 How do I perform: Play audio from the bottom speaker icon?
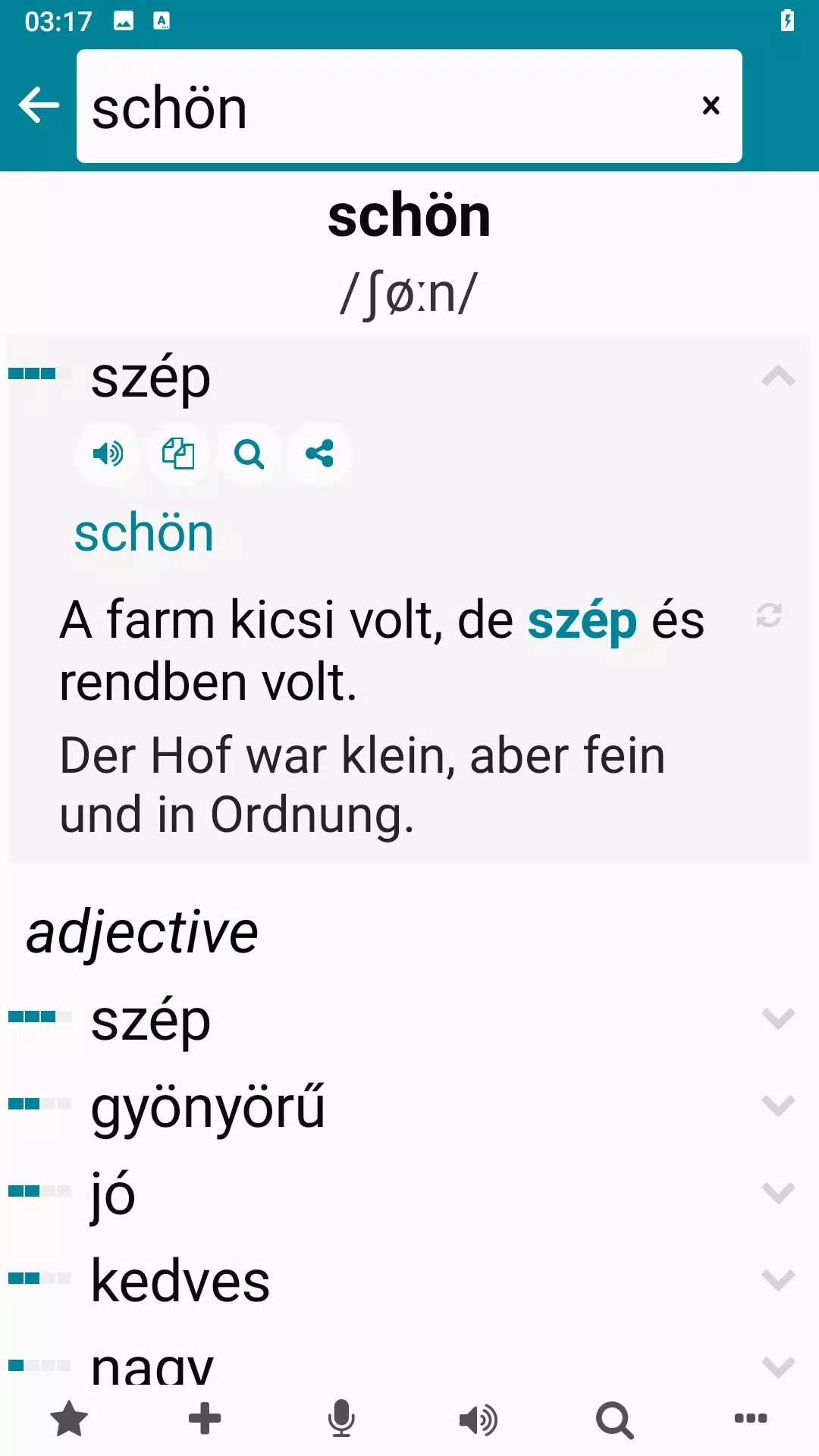(478, 1419)
